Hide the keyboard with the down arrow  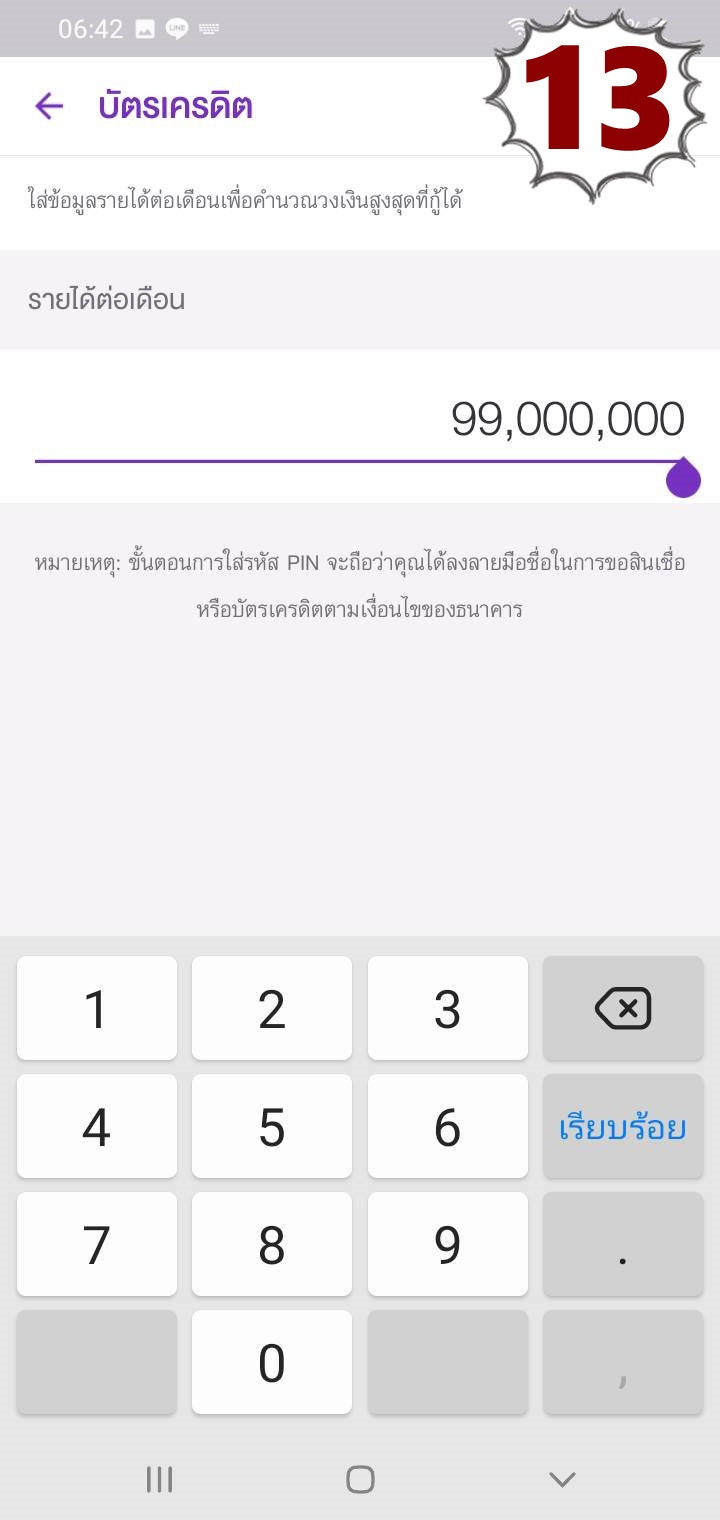(562, 1479)
